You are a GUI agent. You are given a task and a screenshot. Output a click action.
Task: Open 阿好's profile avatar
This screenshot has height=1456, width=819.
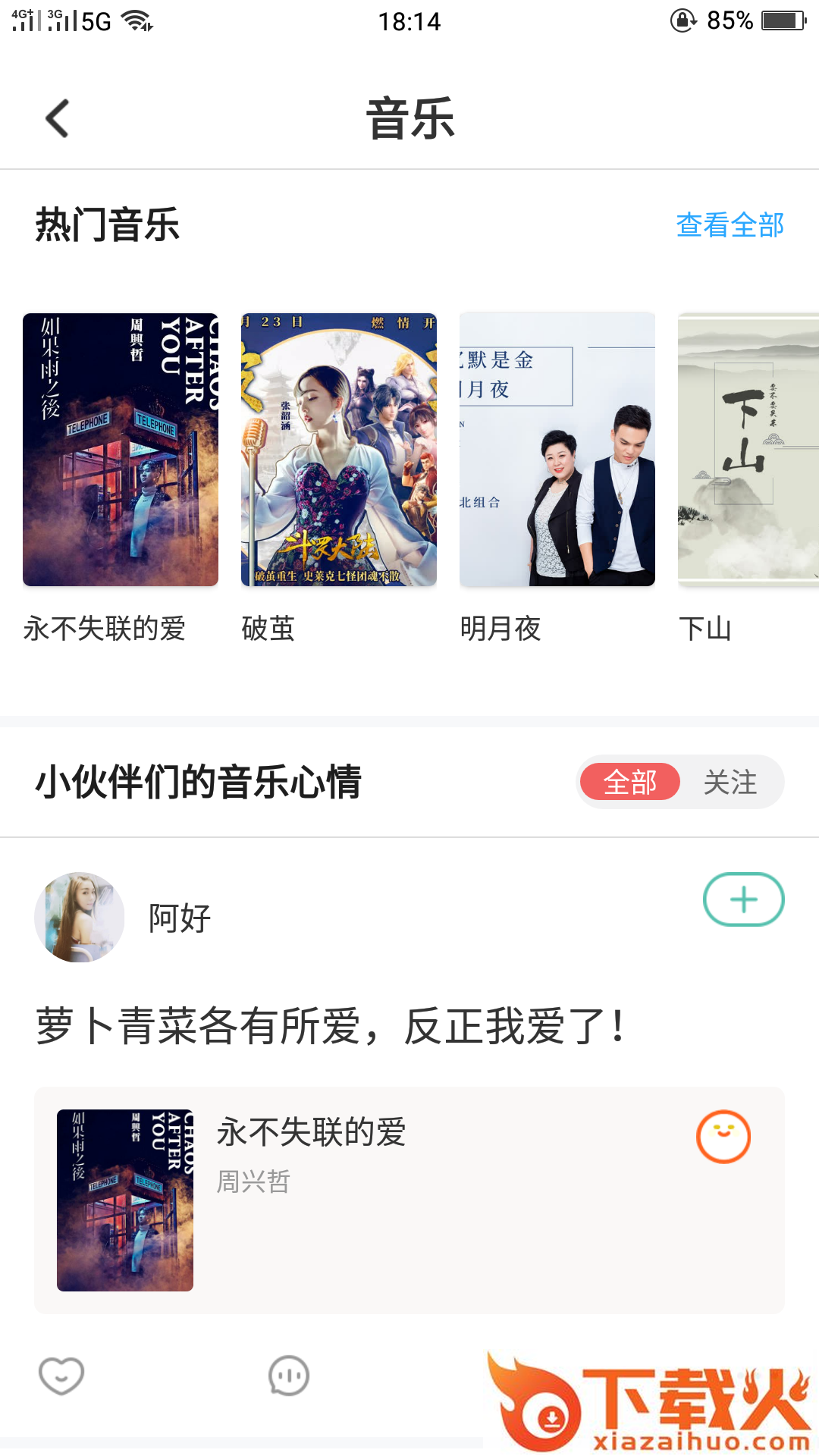[80, 918]
